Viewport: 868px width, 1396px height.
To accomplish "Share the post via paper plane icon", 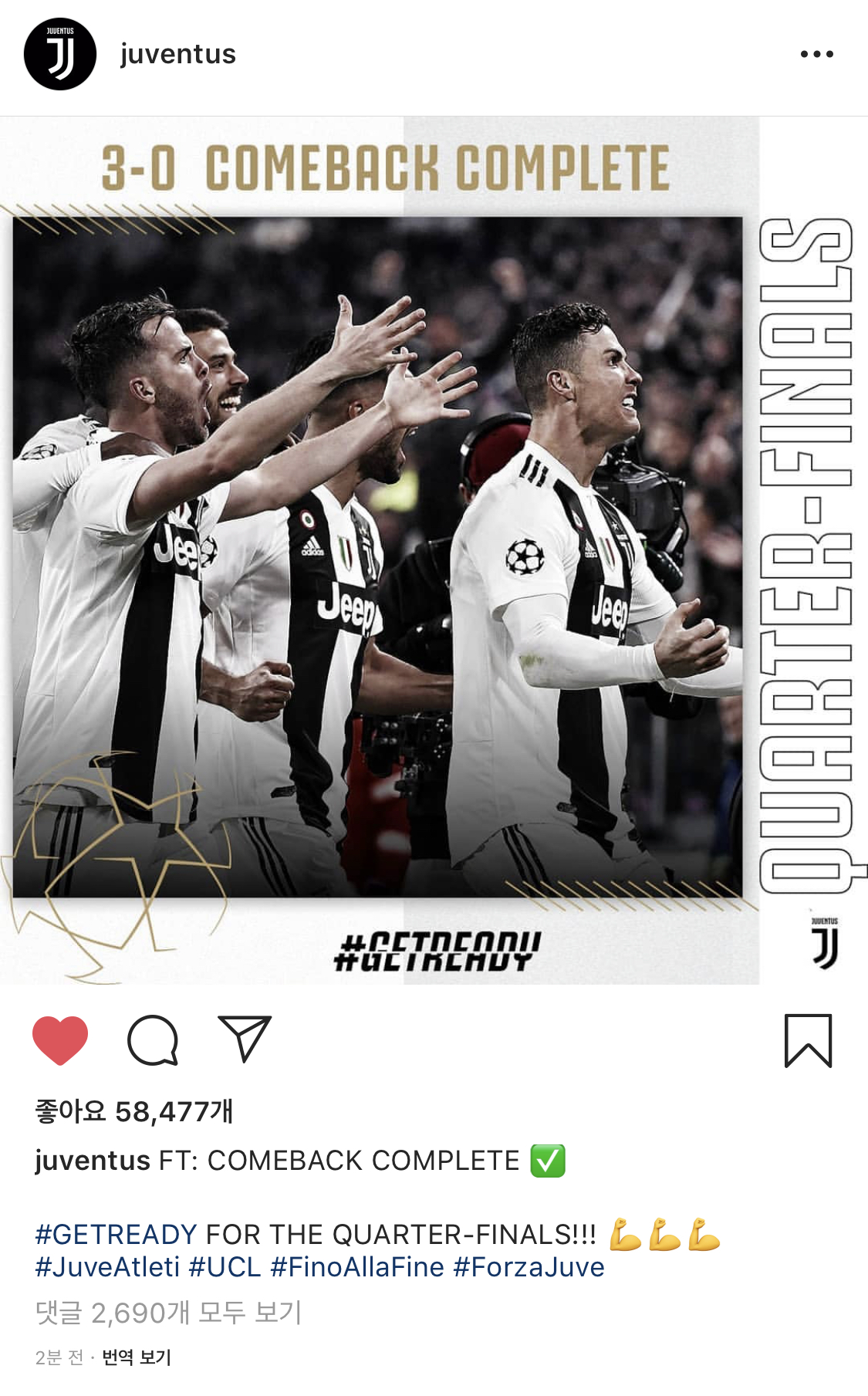I will tap(245, 1039).
